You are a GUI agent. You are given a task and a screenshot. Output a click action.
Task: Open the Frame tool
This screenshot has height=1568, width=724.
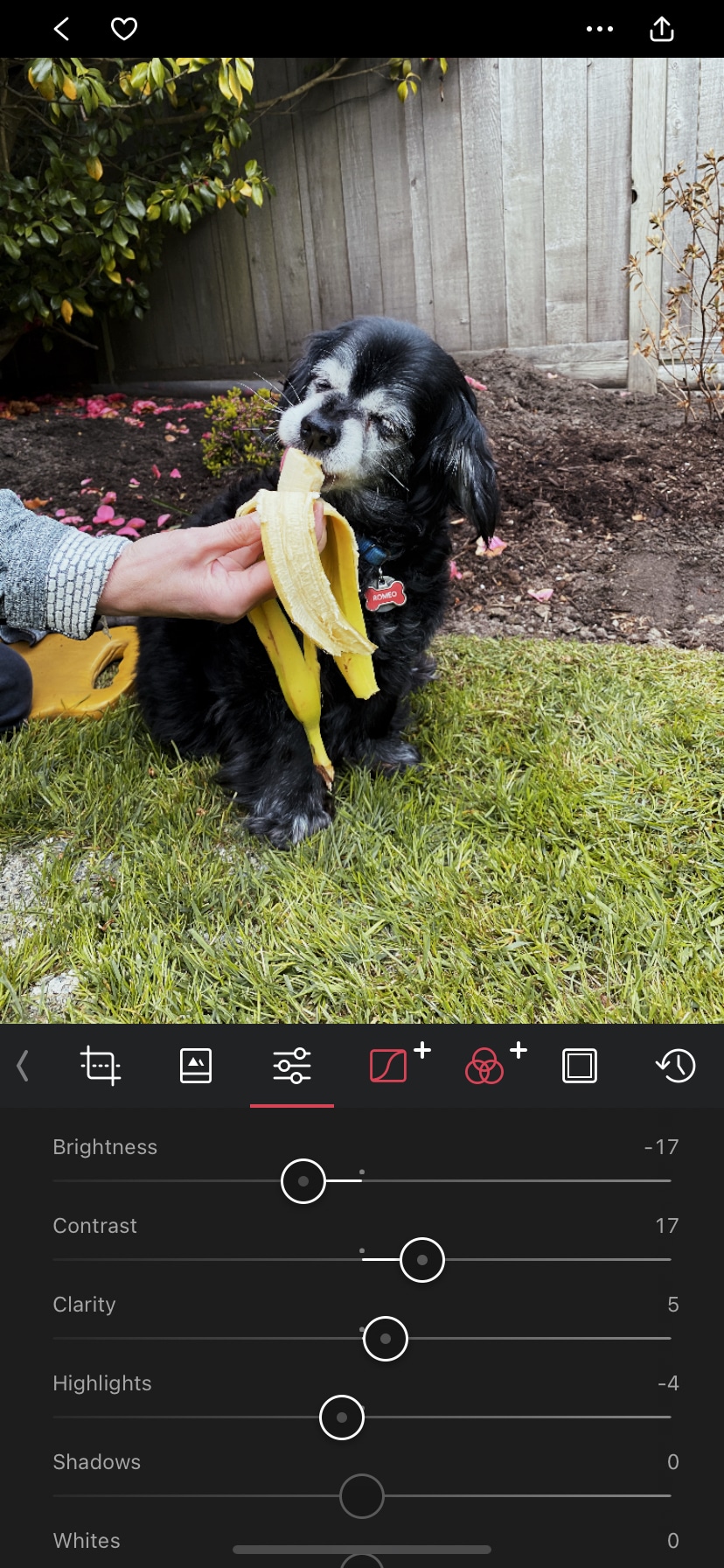[579, 1066]
